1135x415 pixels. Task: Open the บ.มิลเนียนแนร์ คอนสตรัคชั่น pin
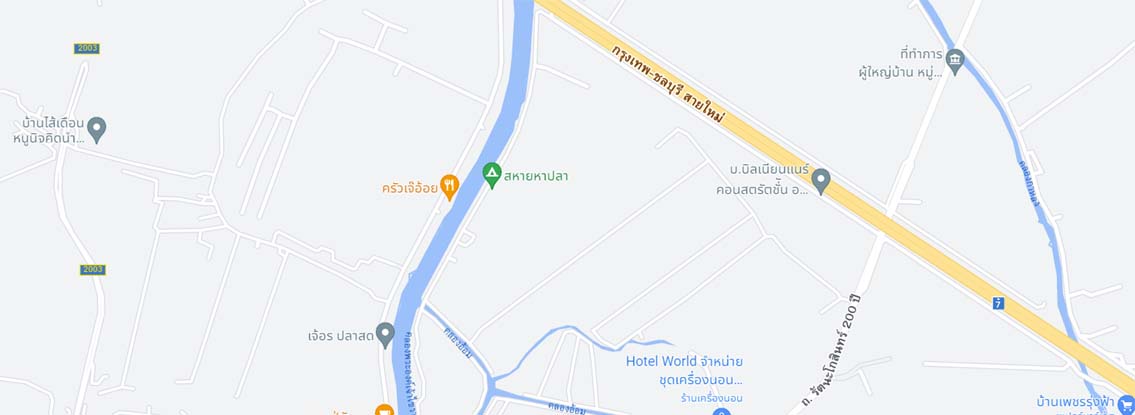pyautogui.click(x=820, y=181)
